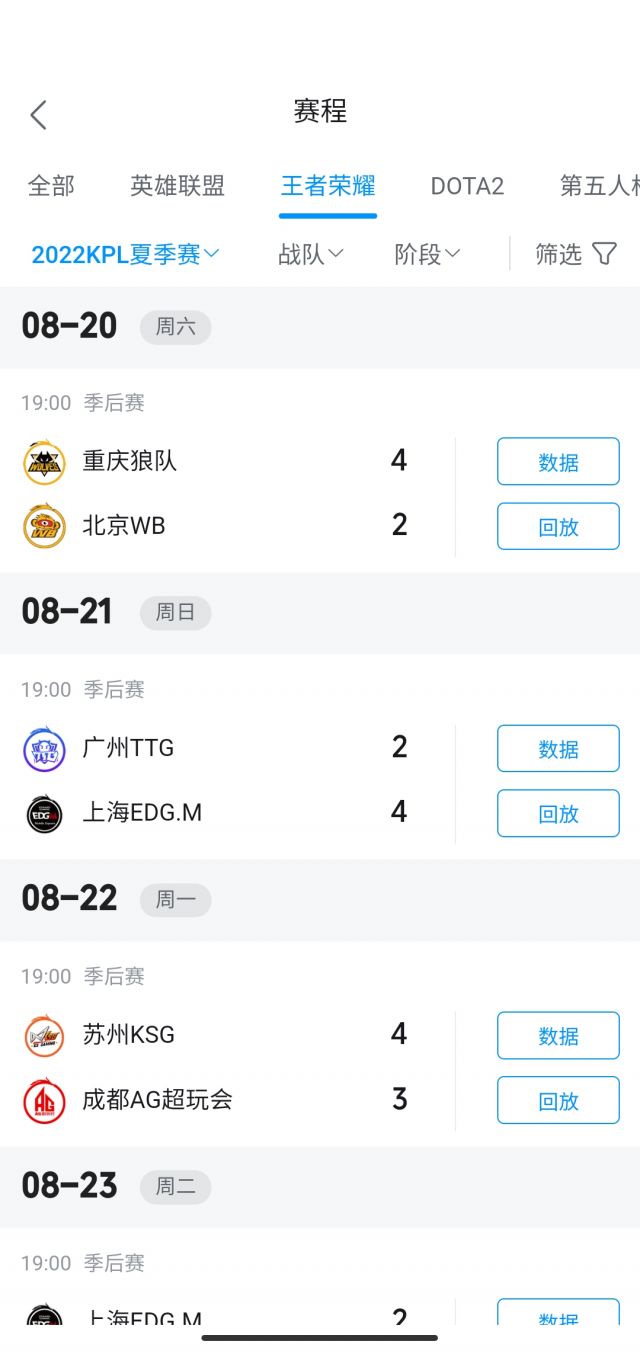Expand the 2022KPL夏季赛 dropdown

(125, 254)
